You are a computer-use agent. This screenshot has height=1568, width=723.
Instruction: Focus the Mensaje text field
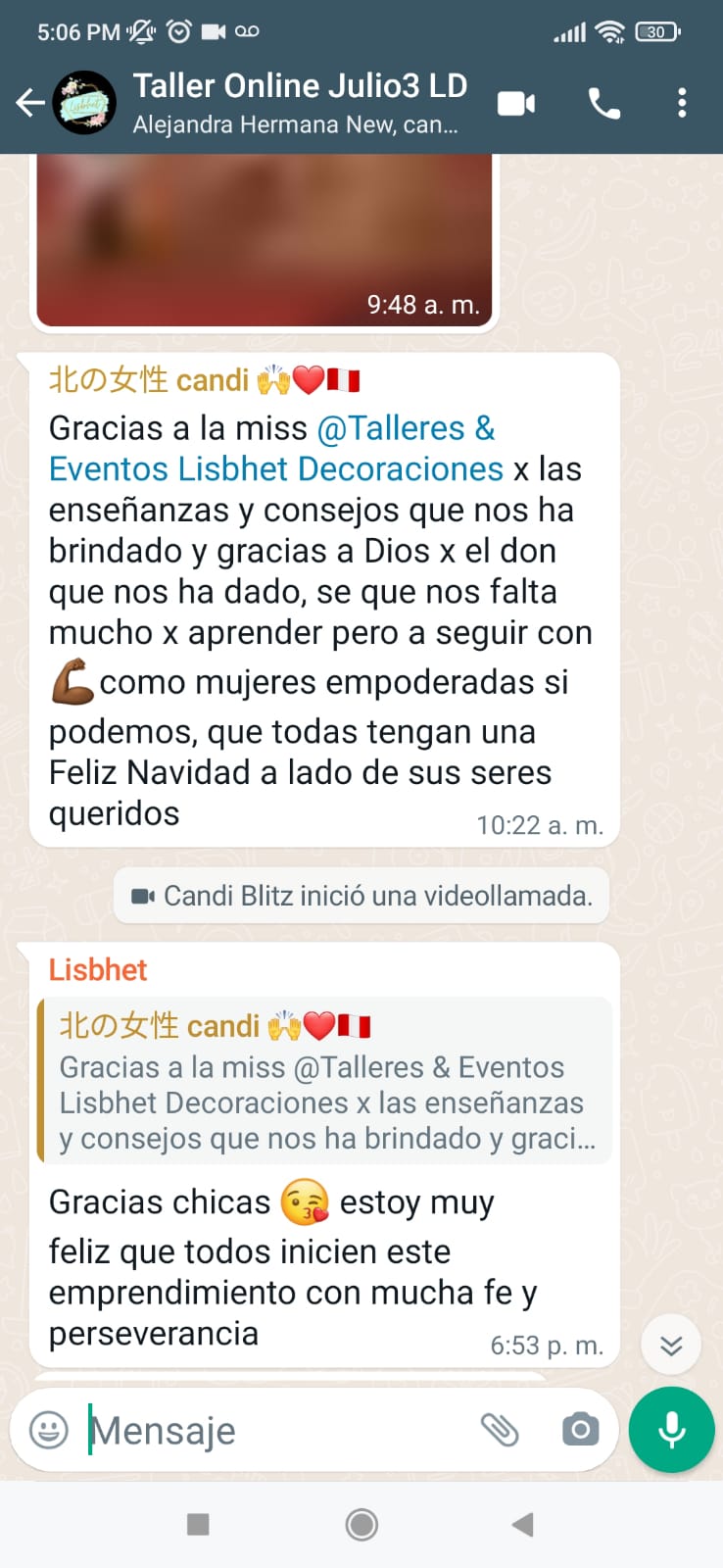pos(274,1431)
